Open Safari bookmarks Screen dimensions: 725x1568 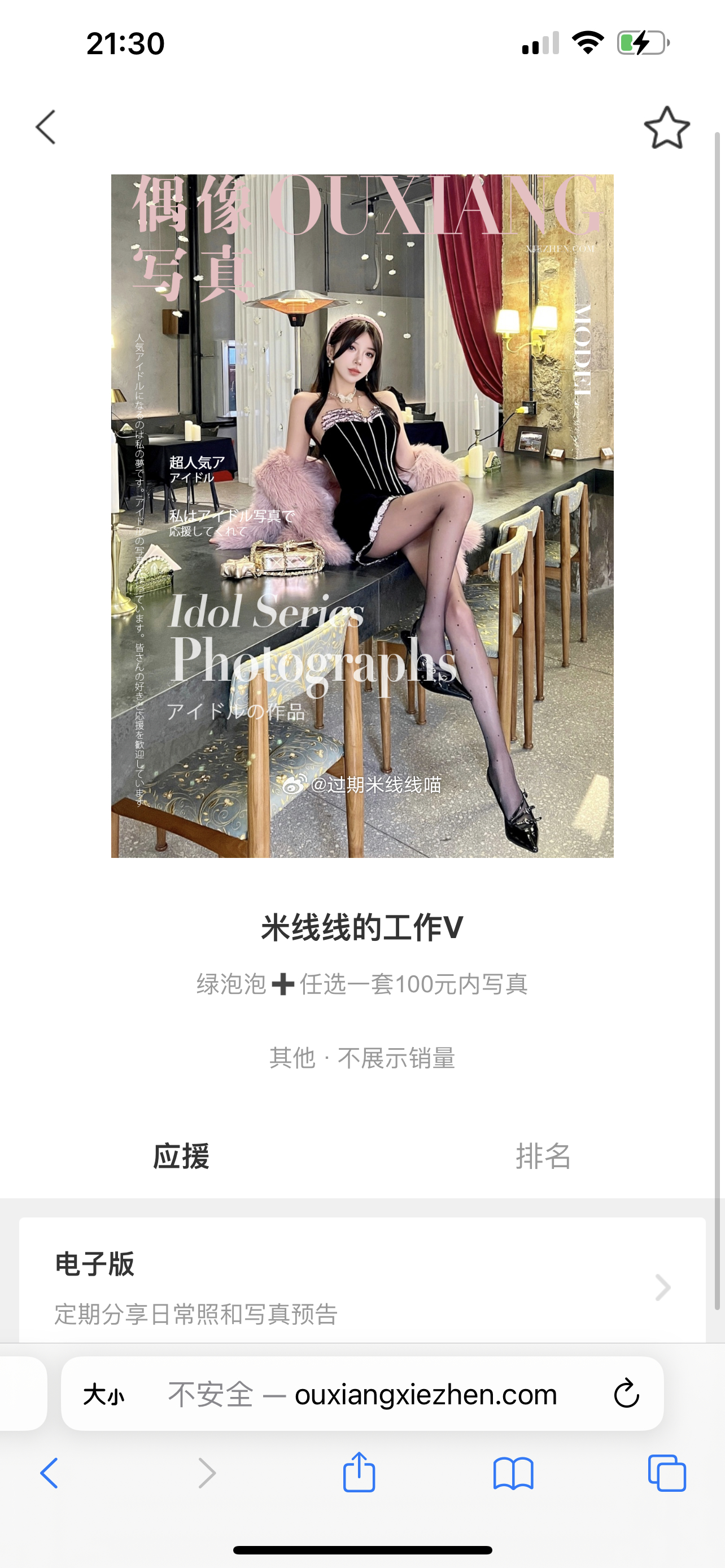[513, 1474]
